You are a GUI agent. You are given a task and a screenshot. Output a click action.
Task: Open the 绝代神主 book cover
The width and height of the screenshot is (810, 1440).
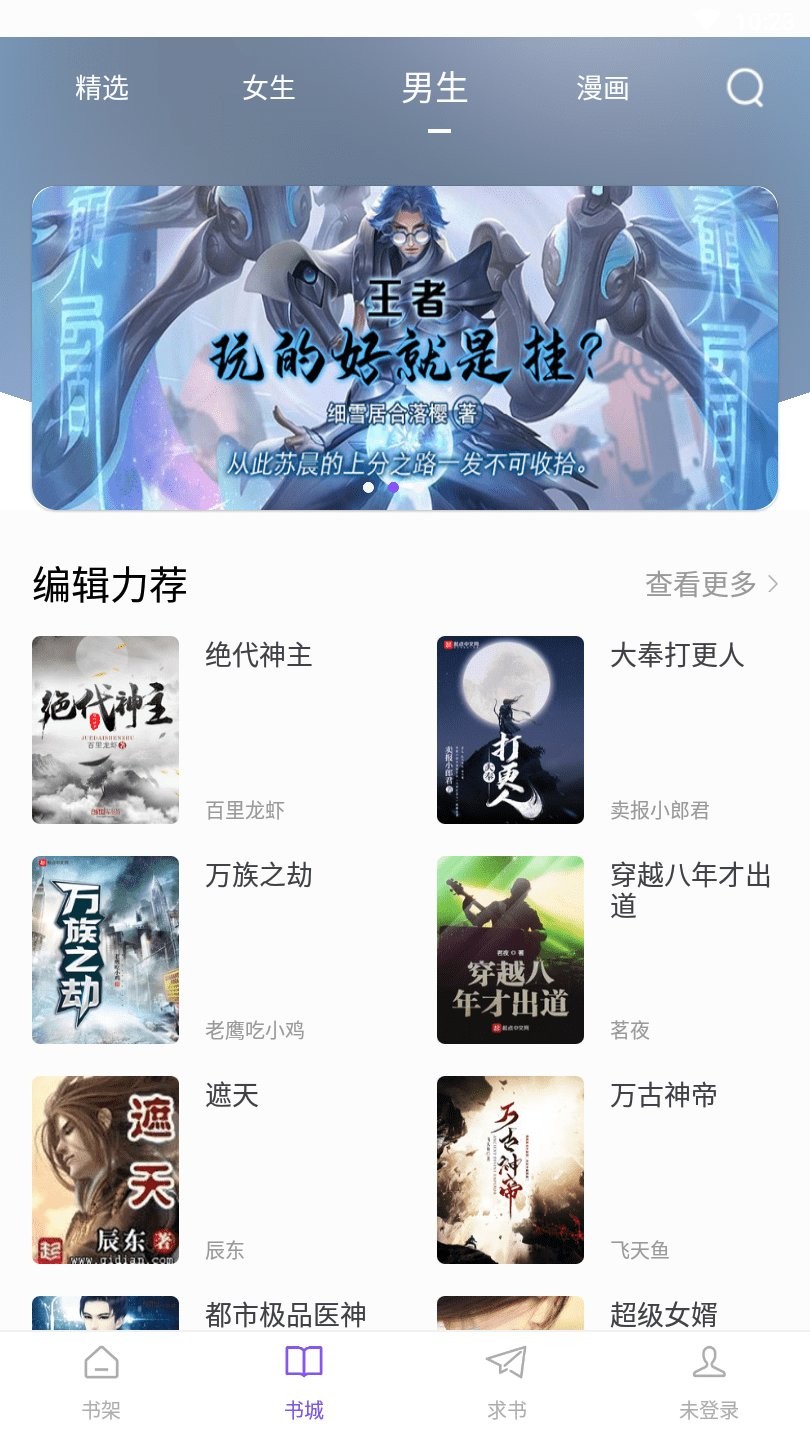[x=106, y=730]
